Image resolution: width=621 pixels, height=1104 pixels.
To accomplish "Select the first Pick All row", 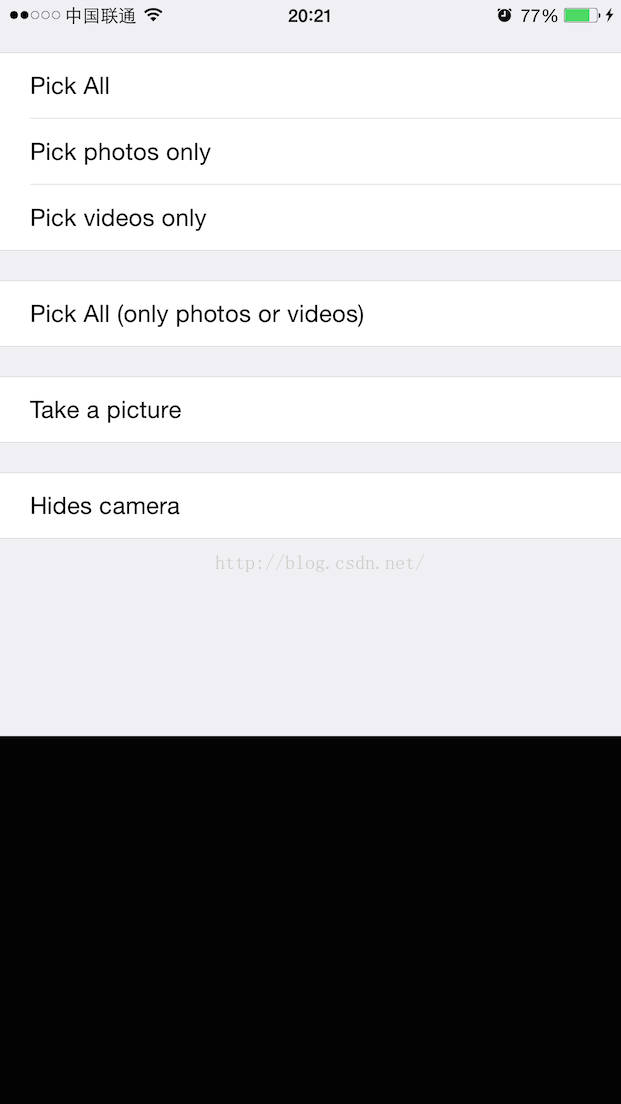I will [310, 85].
